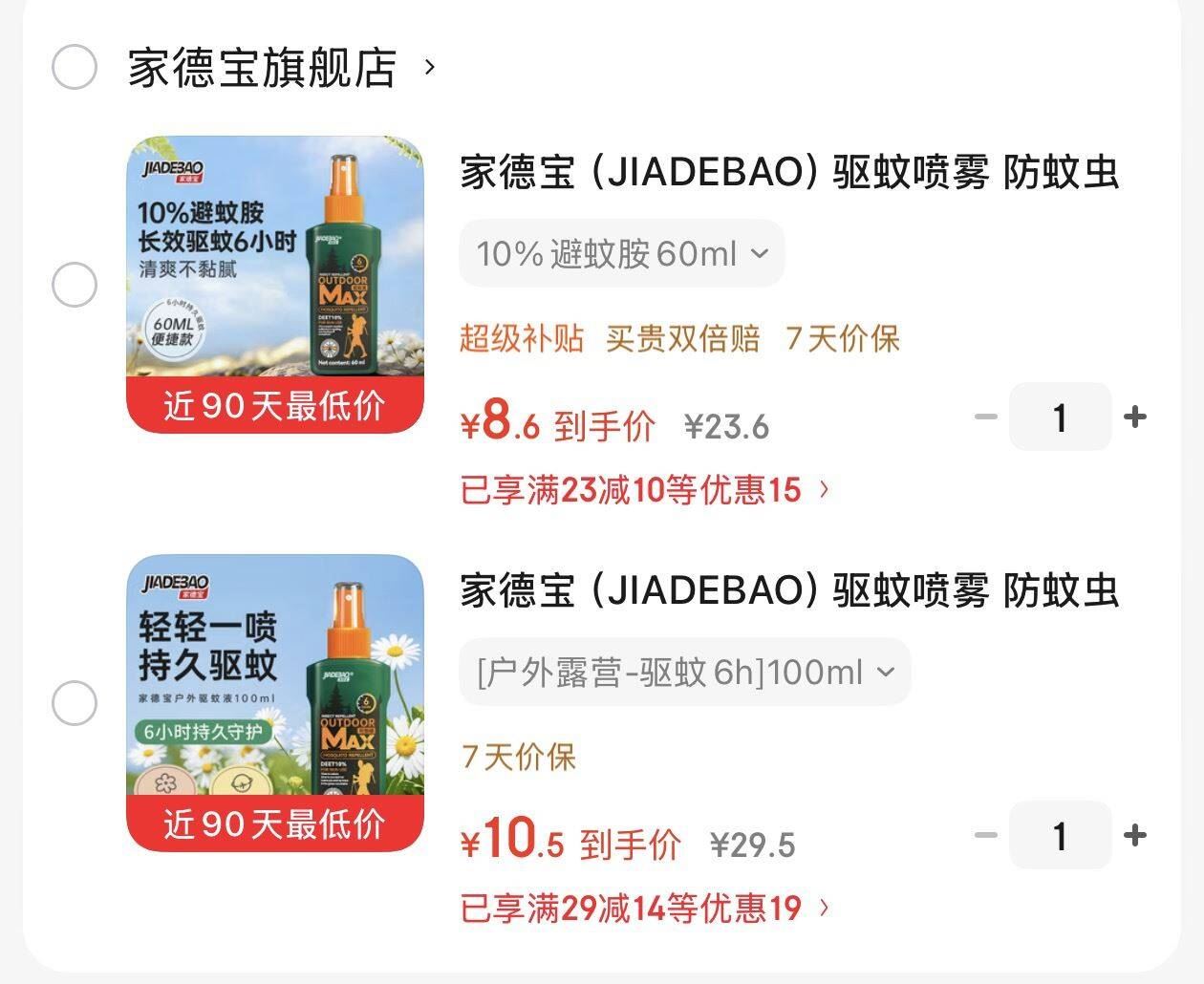Check the 户外露营 100ml item
The height and width of the screenshot is (984, 1204).
(x=75, y=703)
